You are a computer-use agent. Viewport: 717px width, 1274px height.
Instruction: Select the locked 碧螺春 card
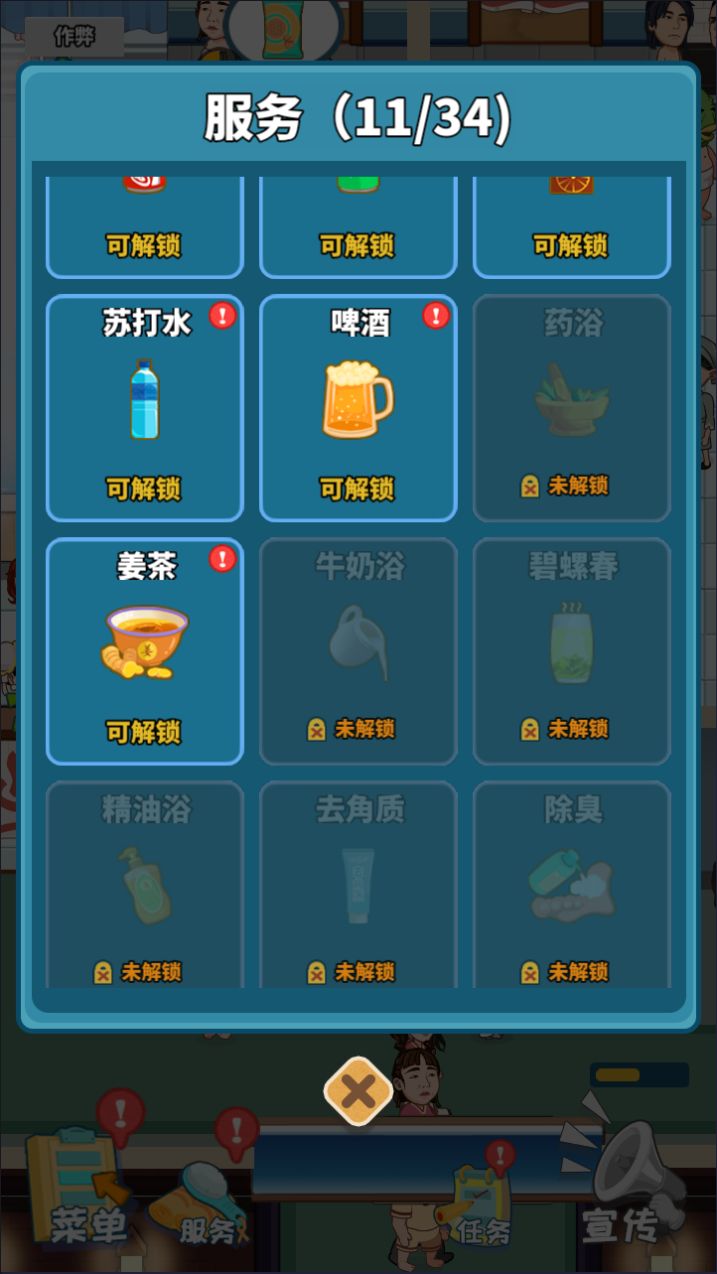tap(571, 651)
